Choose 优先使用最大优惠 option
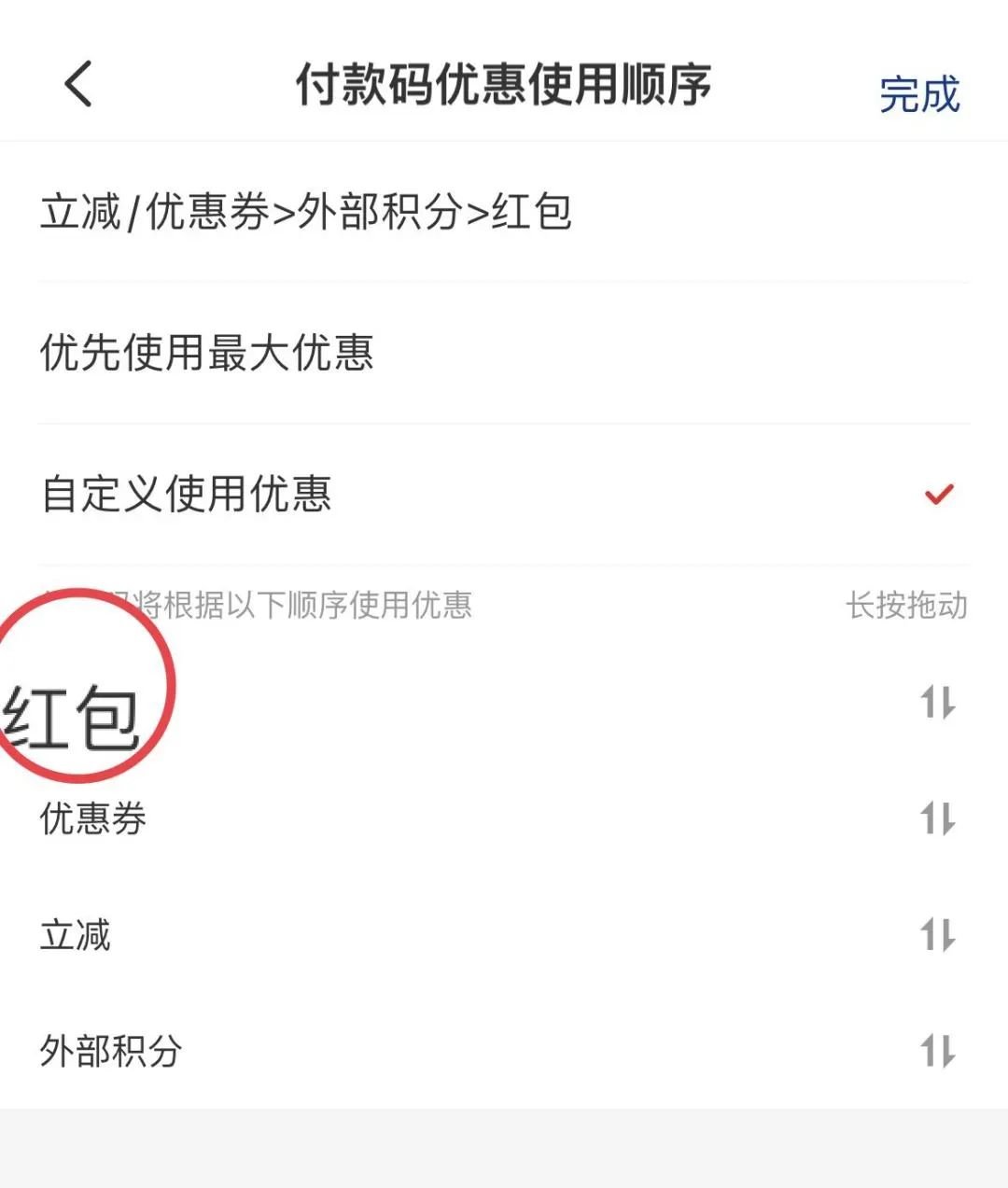Image resolution: width=1008 pixels, height=1188 pixels. (207, 354)
